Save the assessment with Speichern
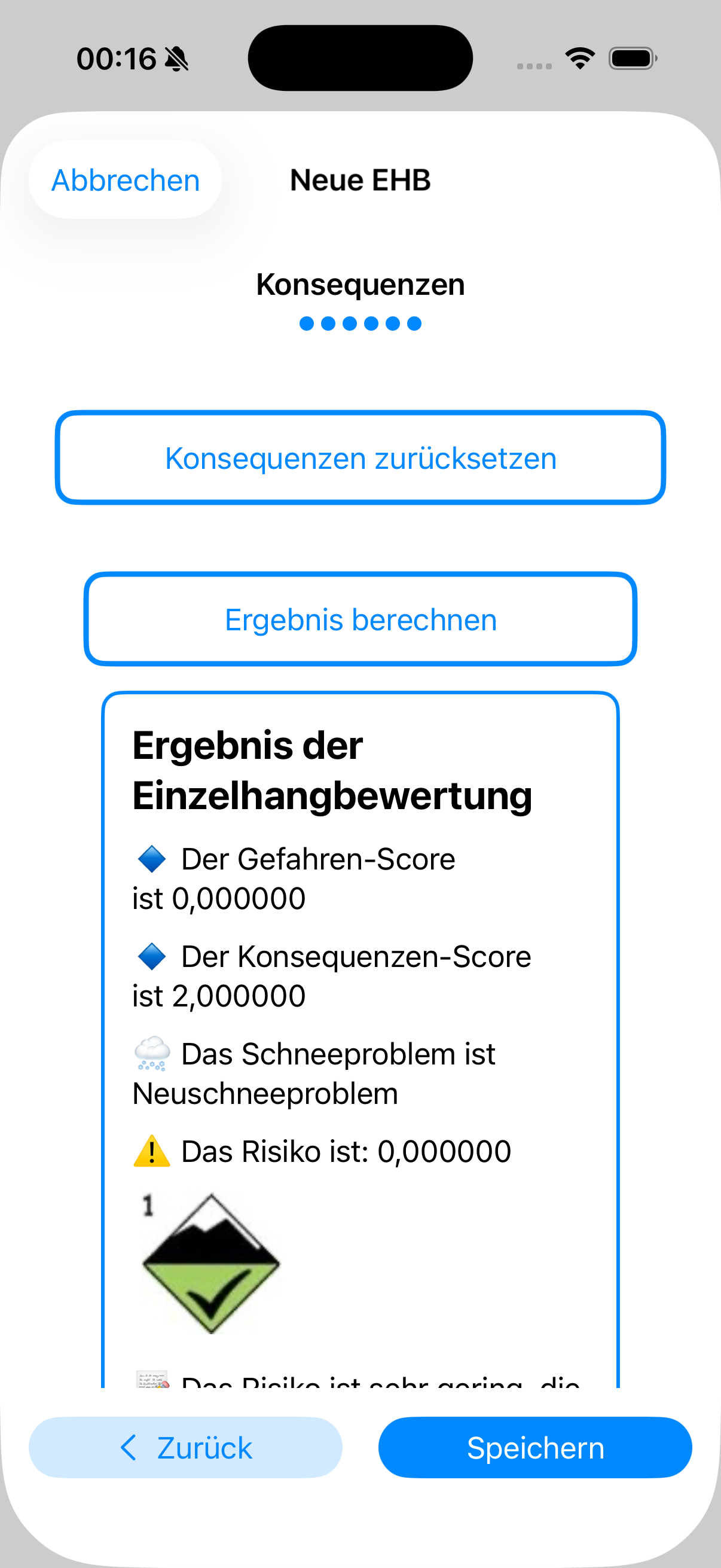Viewport: 721px width, 1568px height. [536, 1447]
